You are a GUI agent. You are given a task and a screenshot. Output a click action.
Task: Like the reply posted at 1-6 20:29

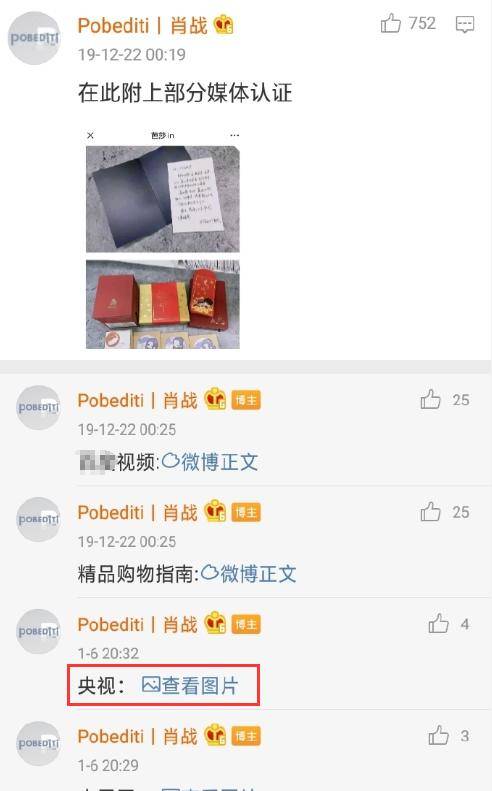[438, 736]
